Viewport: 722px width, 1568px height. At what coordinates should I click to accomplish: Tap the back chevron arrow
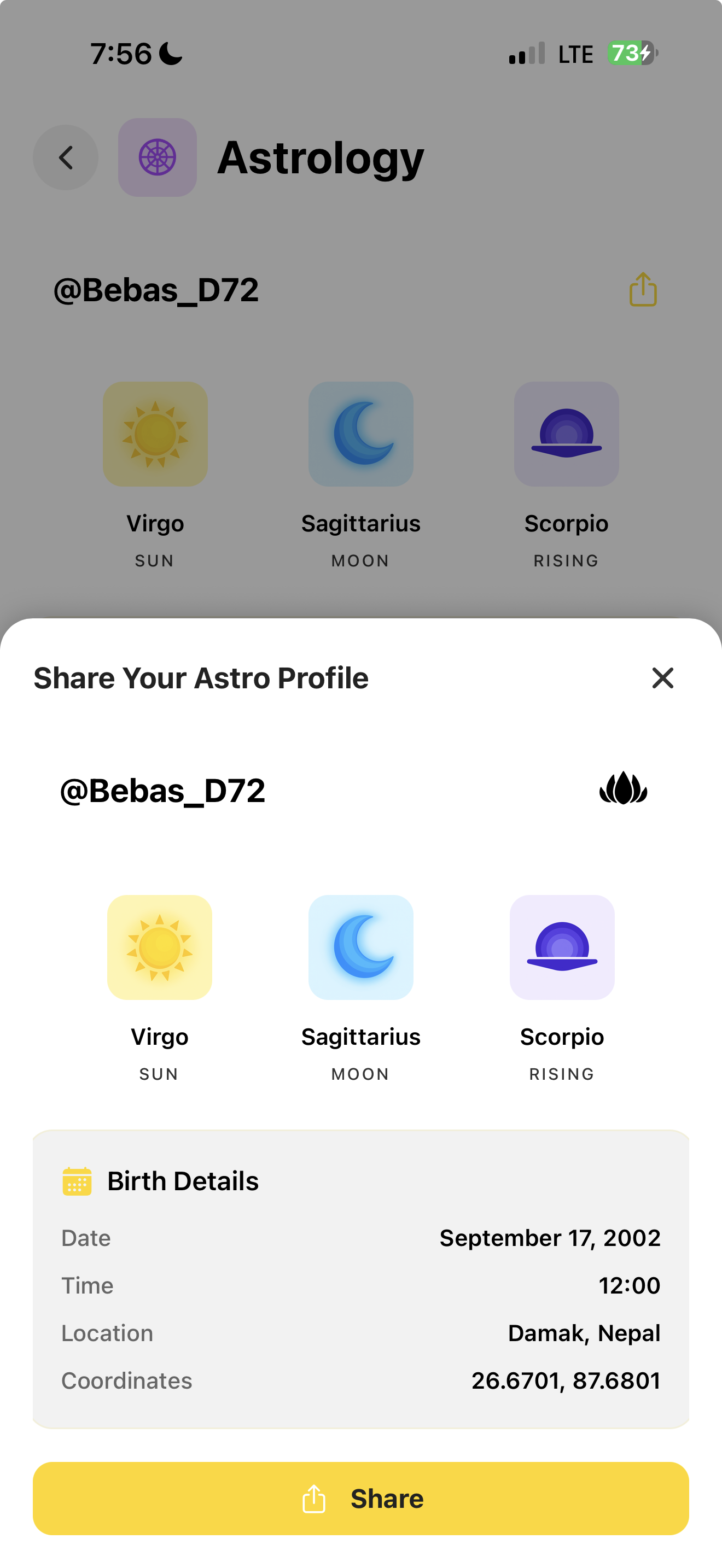pos(66,157)
